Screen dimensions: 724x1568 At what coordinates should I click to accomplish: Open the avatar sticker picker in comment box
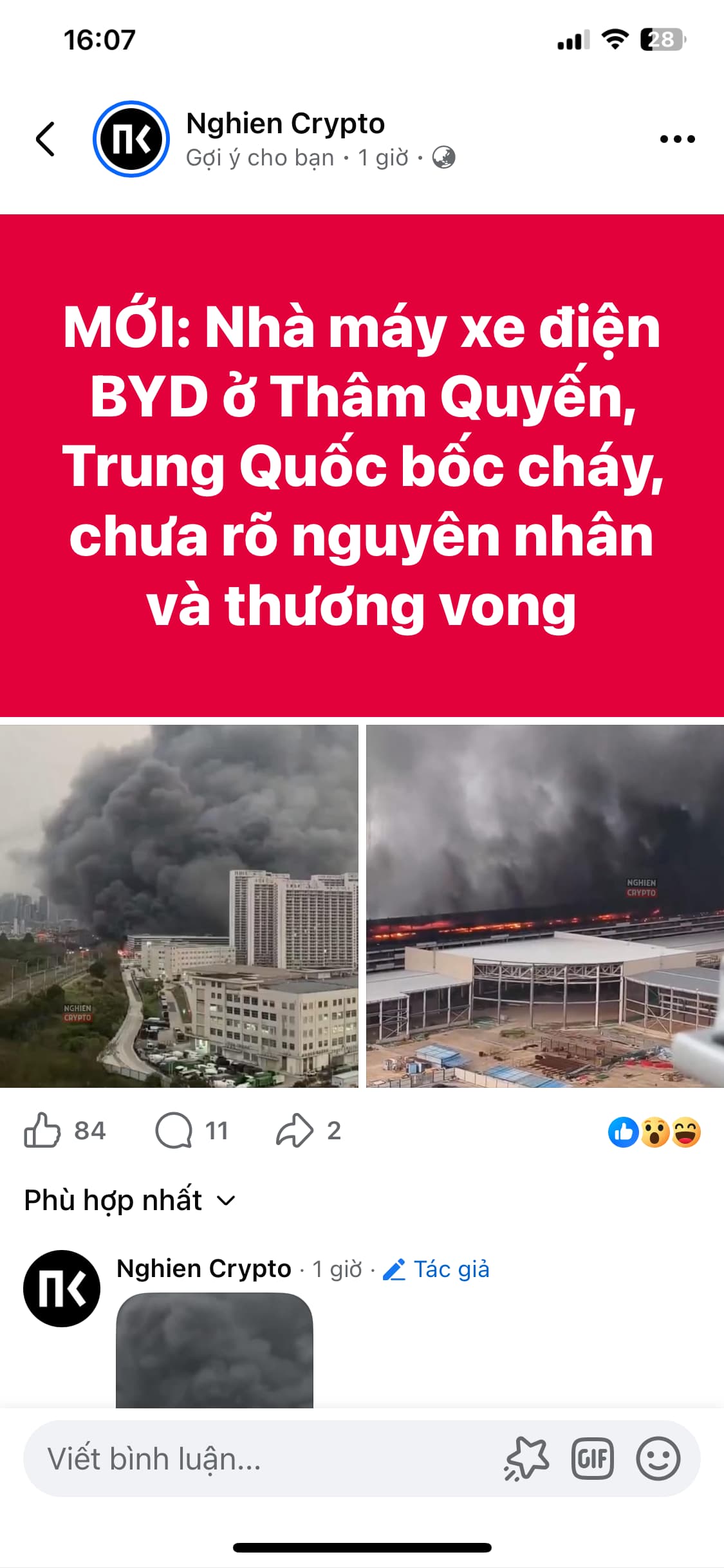[x=526, y=1459]
